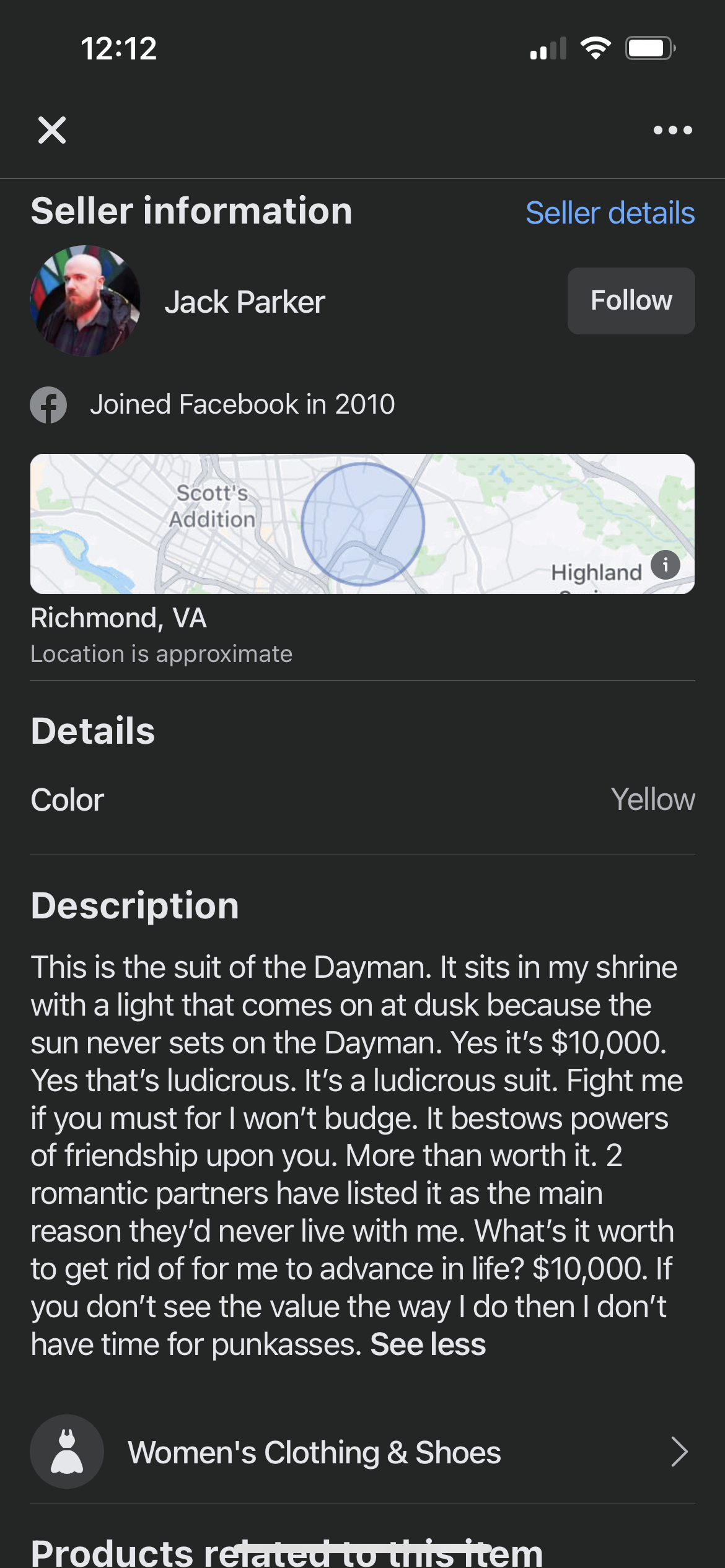The height and width of the screenshot is (1568, 725).
Task: Collapse description with See less
Action: coord(428,1344)
